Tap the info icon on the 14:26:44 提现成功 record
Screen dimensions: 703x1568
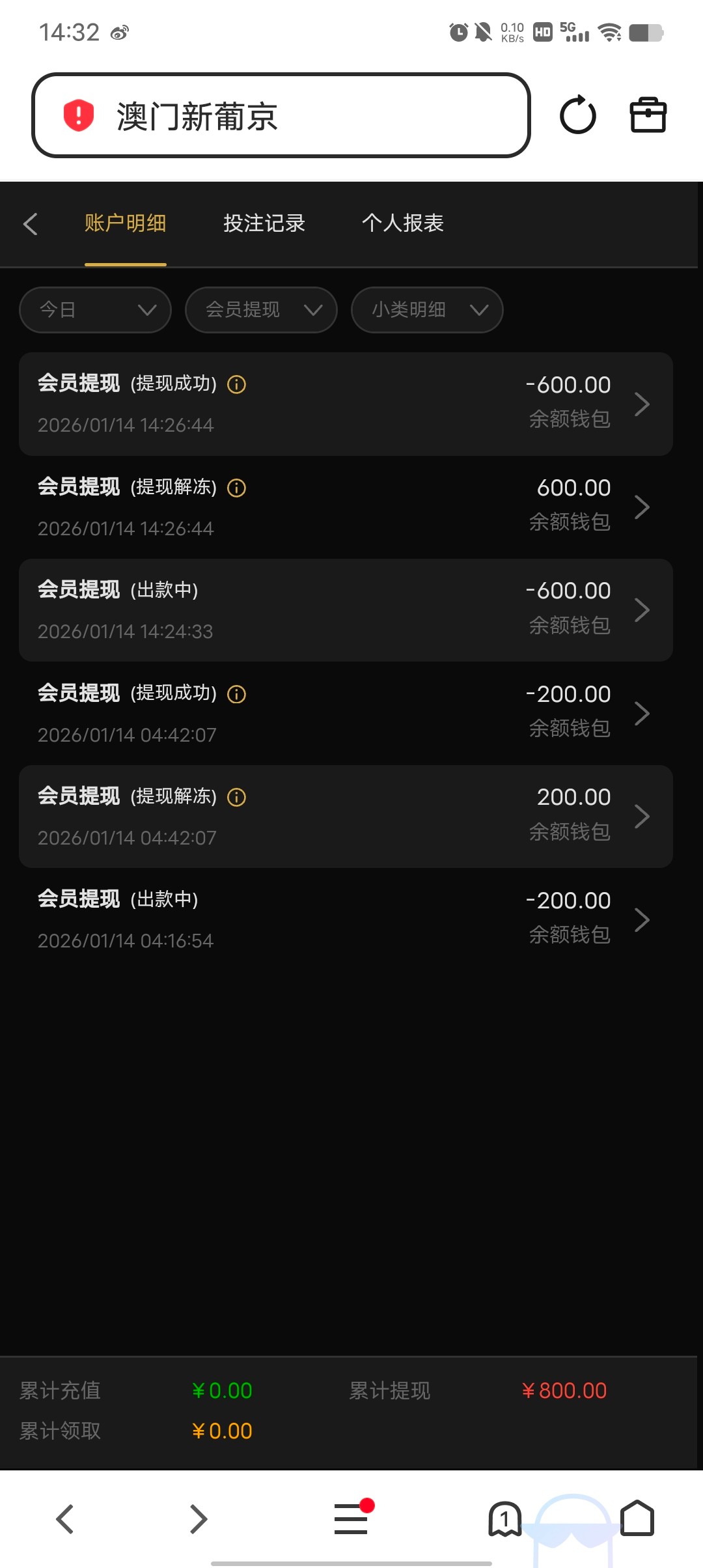pyautogui.click(x=237, y=385)
